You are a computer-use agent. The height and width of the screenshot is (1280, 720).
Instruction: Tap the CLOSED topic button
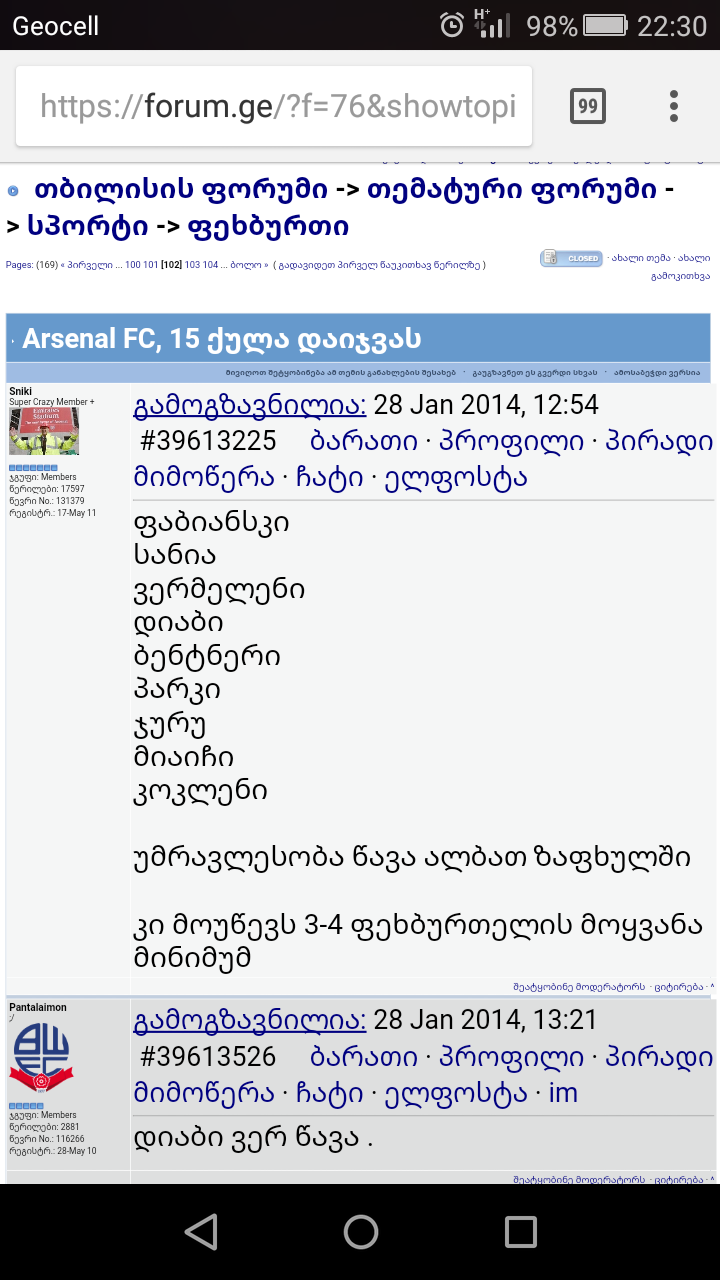pos(572,258)
